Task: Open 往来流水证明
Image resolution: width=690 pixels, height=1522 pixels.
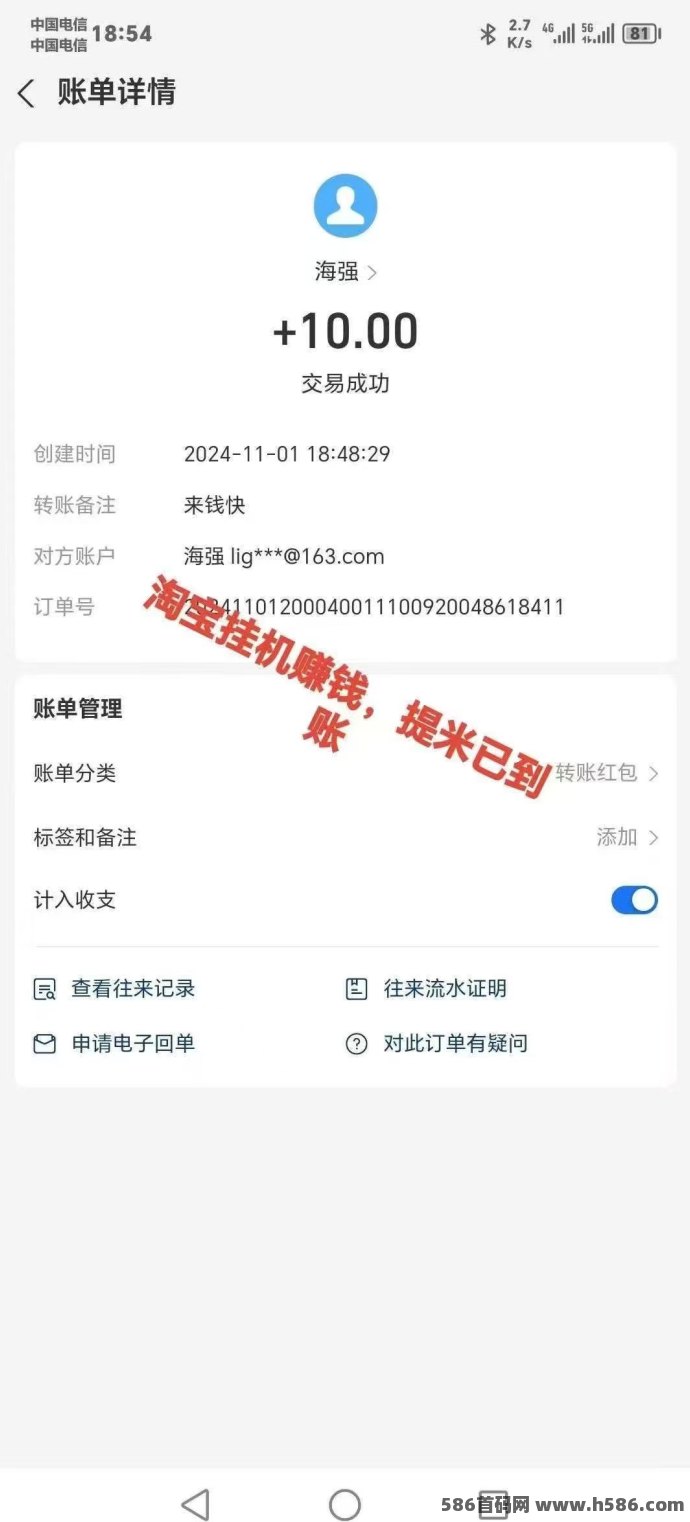Action: tap(426, 989)
